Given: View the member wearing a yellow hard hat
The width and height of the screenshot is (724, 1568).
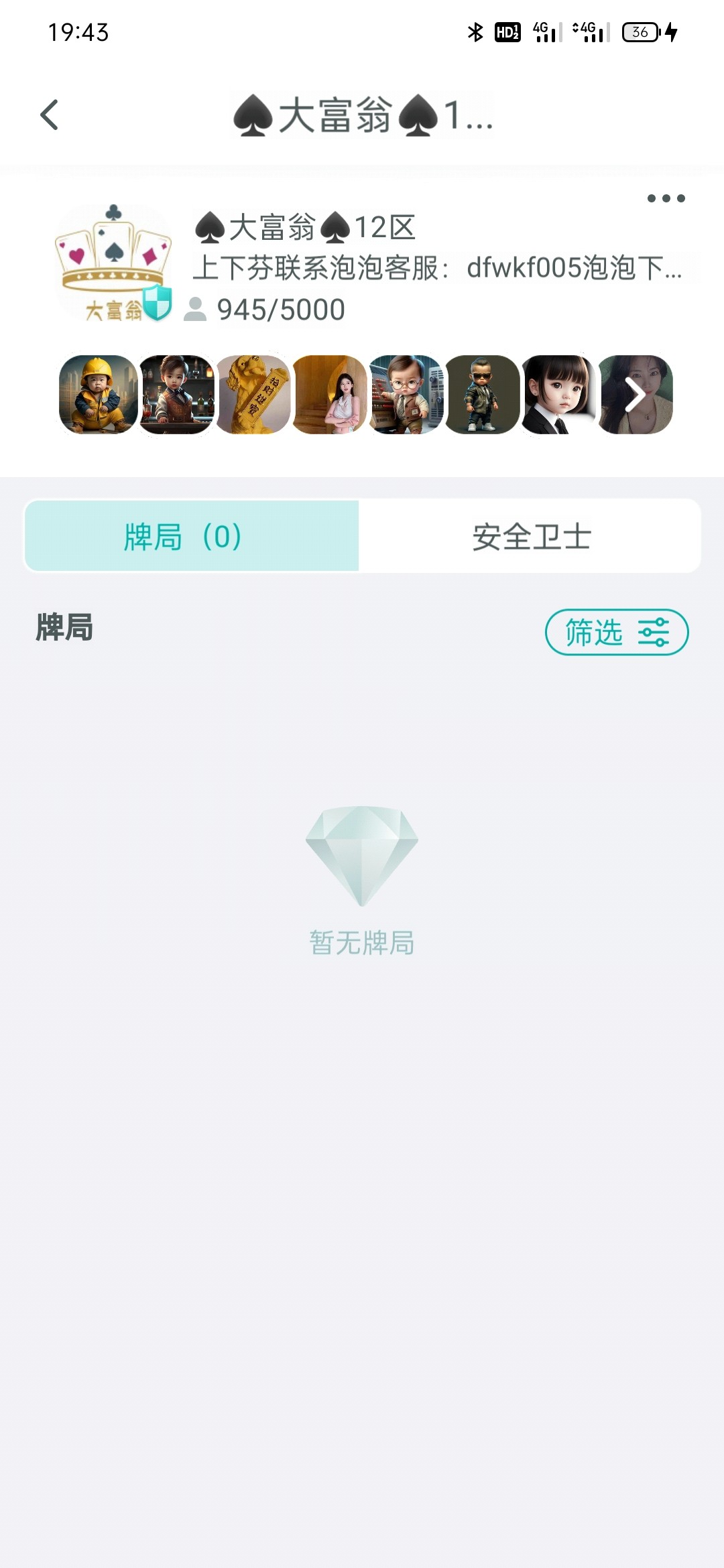Looking at the screenshot, I should (x=98, y=395).
